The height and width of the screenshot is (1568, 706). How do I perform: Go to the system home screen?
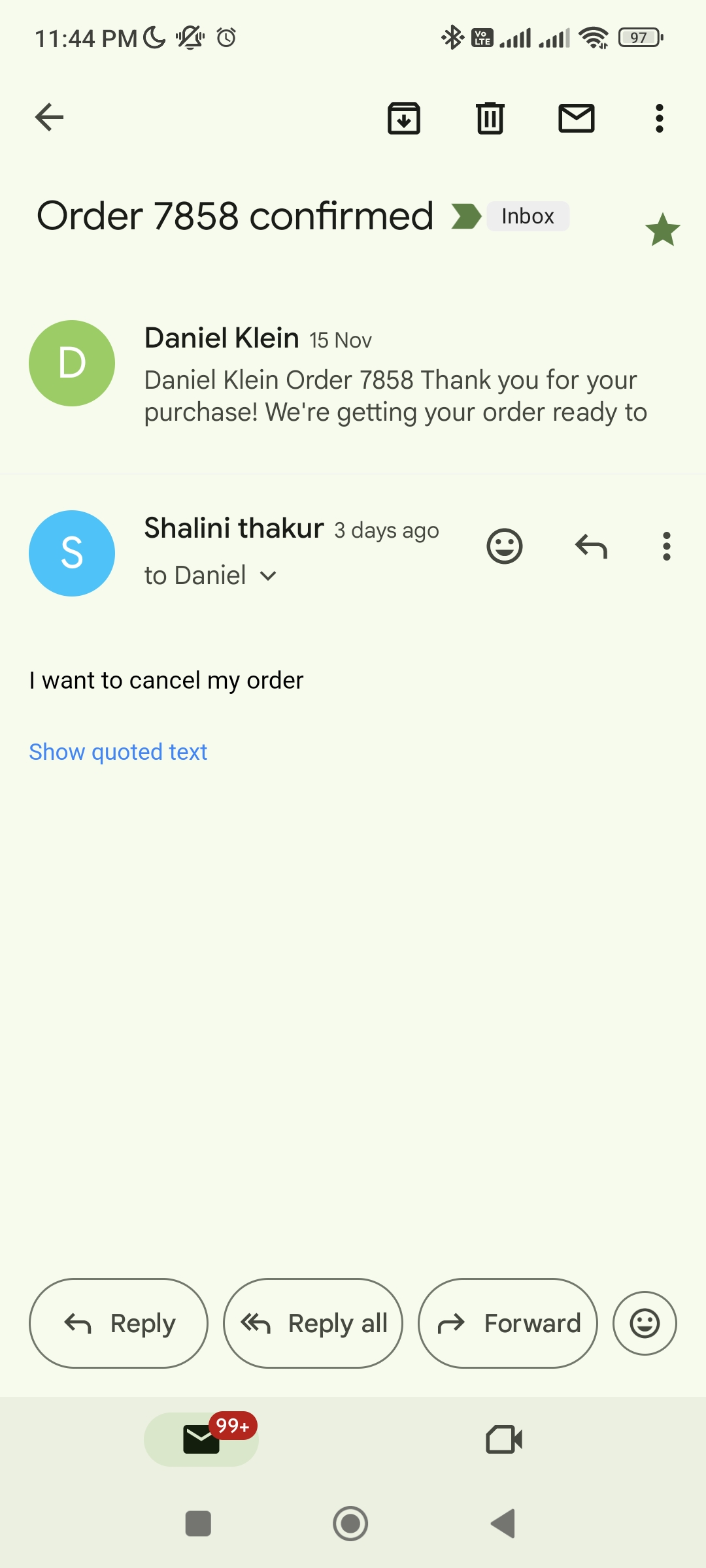350,1524
